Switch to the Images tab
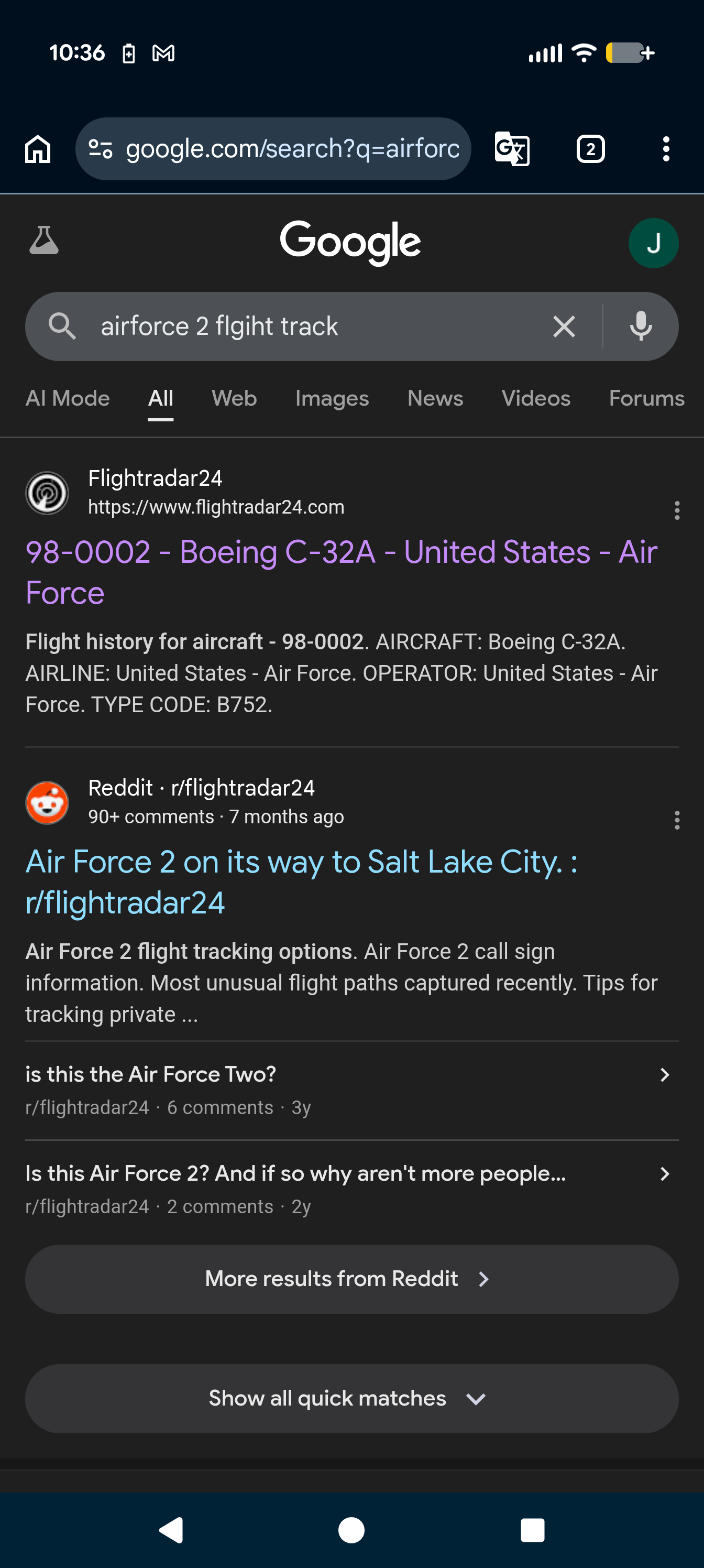704x1568 pixels. [332, 399]
